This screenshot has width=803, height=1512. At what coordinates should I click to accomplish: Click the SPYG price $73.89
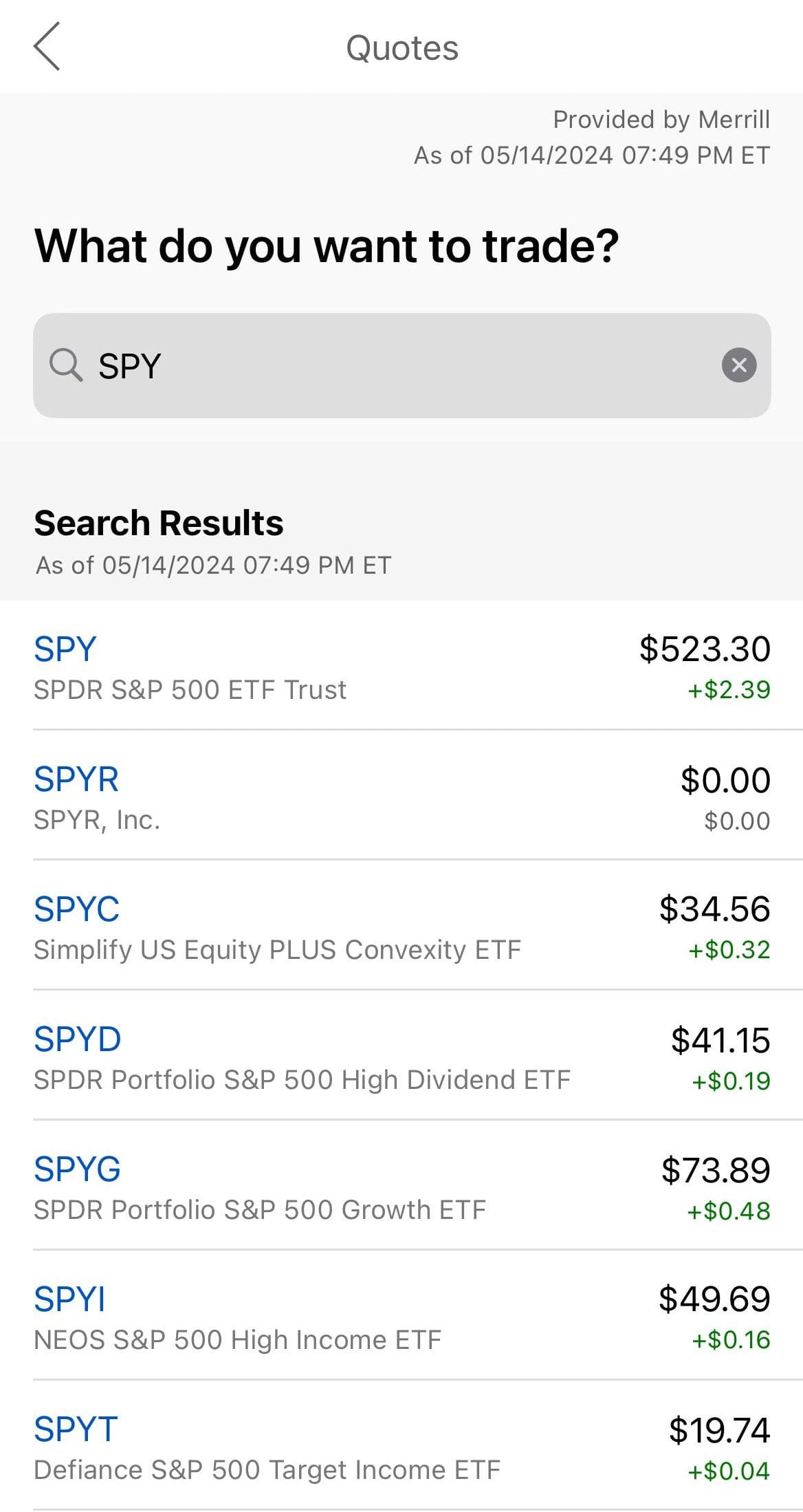point(716,1167)
